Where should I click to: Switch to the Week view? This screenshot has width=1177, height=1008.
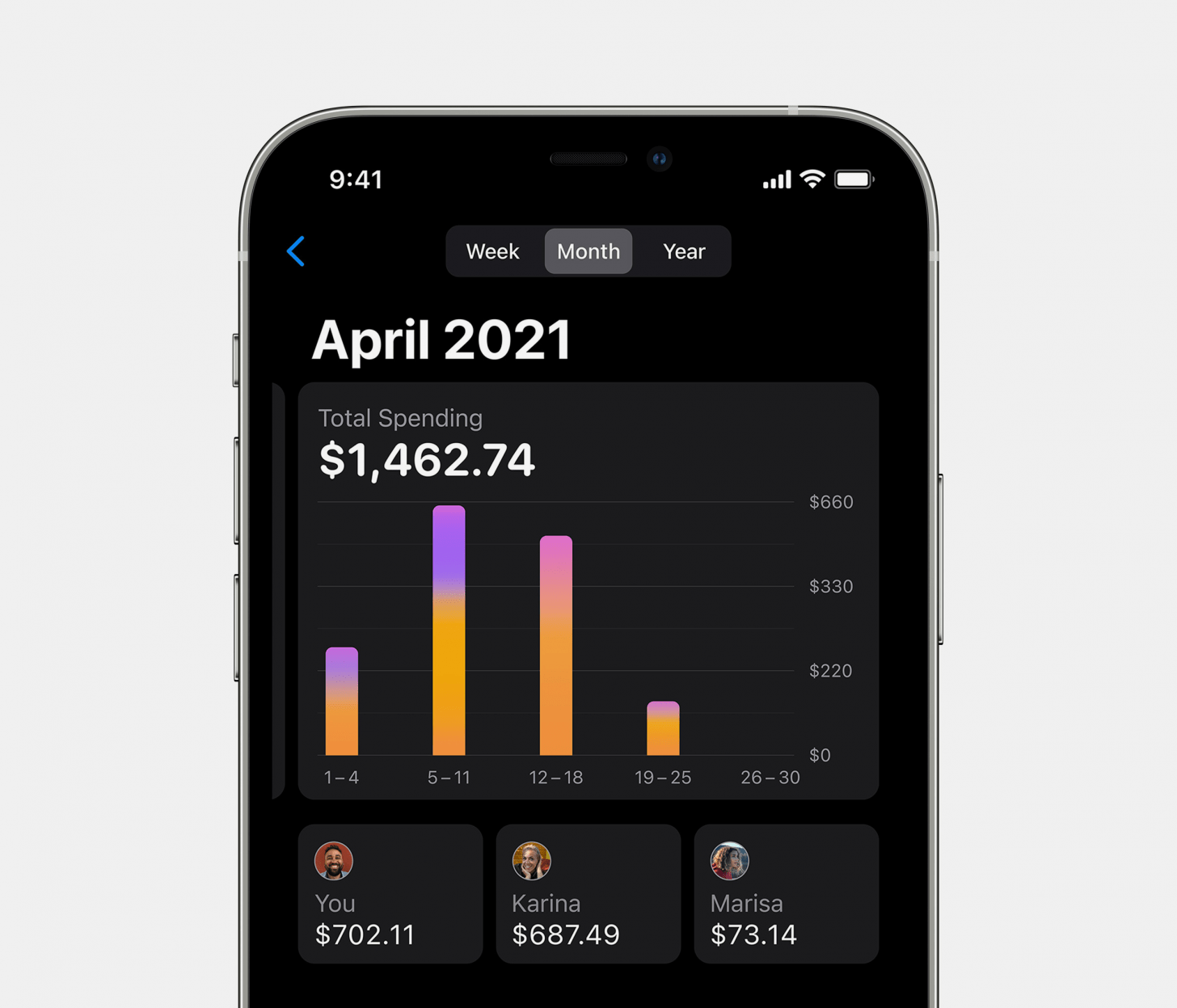492,251
